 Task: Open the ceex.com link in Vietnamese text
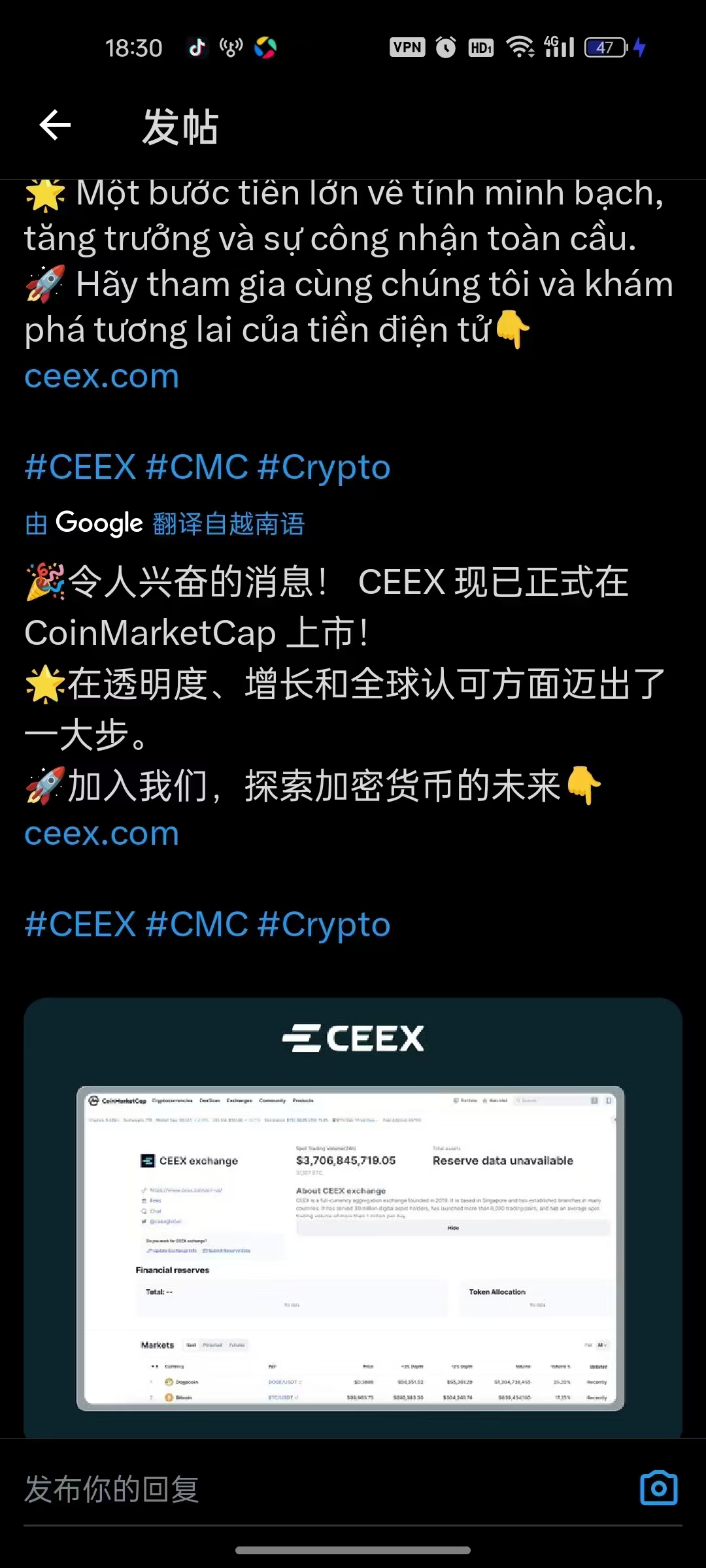coord(102,376)
